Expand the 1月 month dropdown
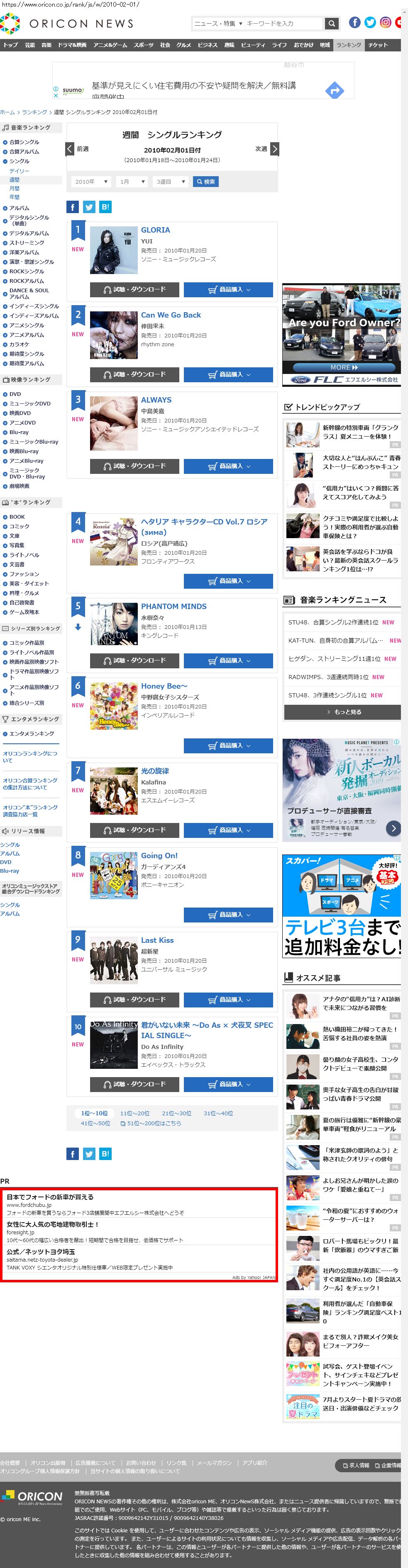The width and height of the screenshot is (408, 1568). (132, 182)
